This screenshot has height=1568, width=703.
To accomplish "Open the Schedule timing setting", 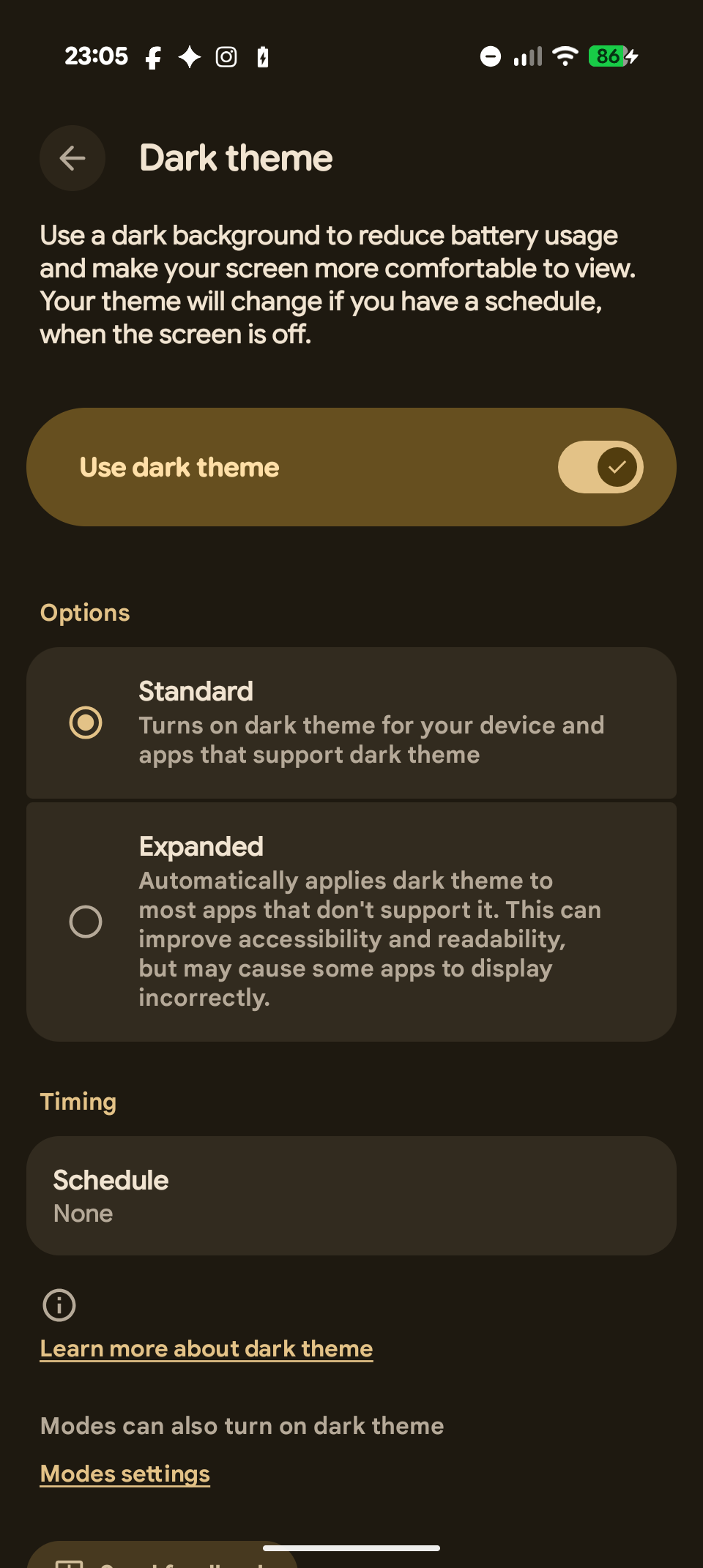I will pyautogui.click(x=351, y=1195).
